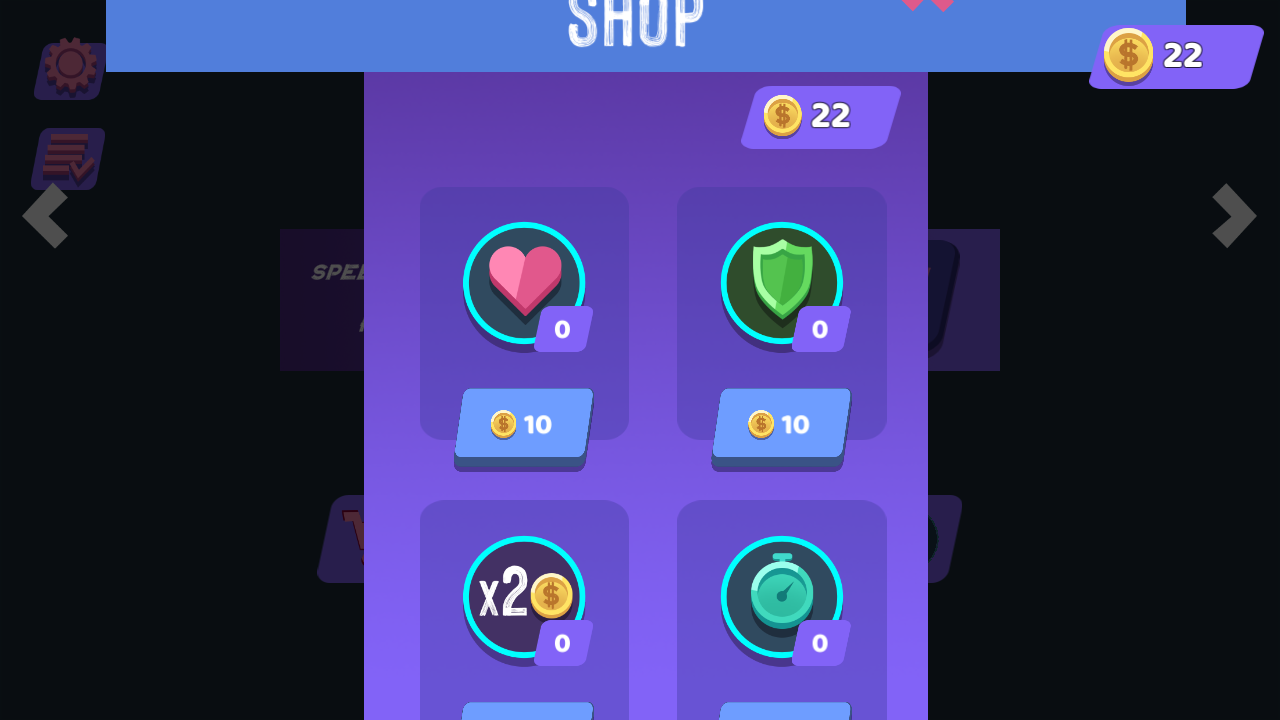
Task: Open the checklist missions icon
Action: pos(68,158)
